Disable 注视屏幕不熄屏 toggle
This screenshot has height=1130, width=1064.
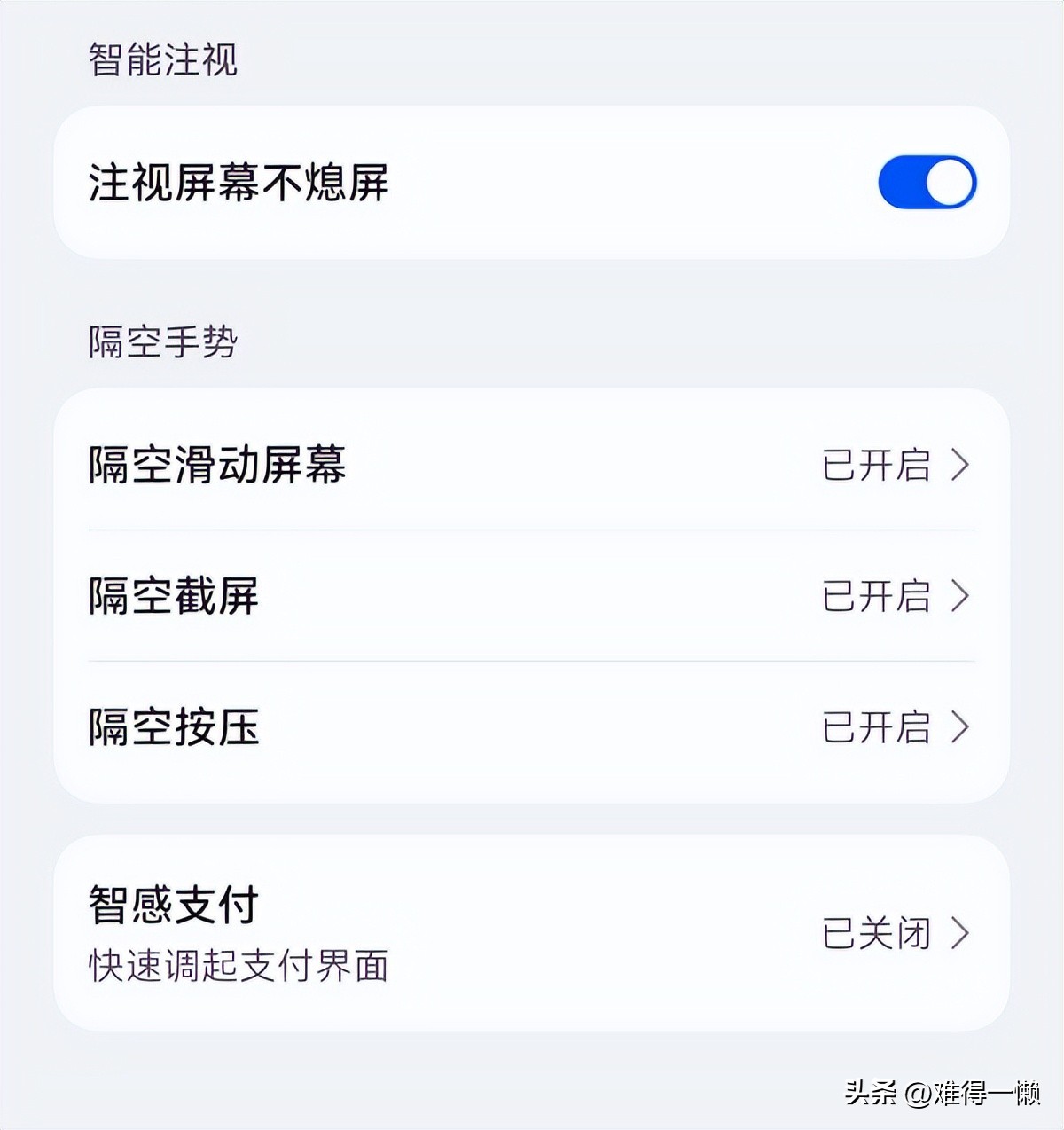point(927,183)
